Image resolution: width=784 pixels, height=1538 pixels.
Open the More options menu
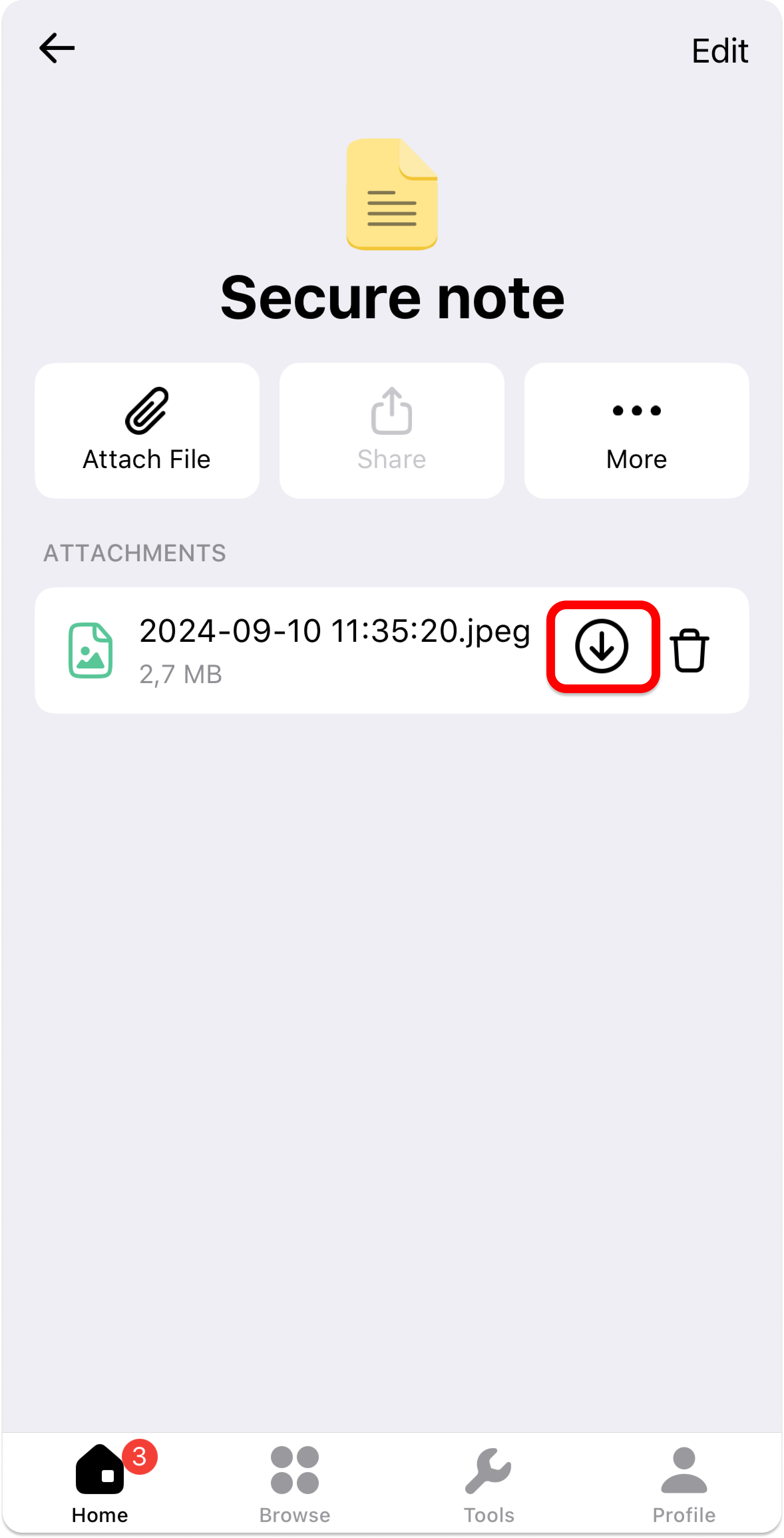pos(636,430)
